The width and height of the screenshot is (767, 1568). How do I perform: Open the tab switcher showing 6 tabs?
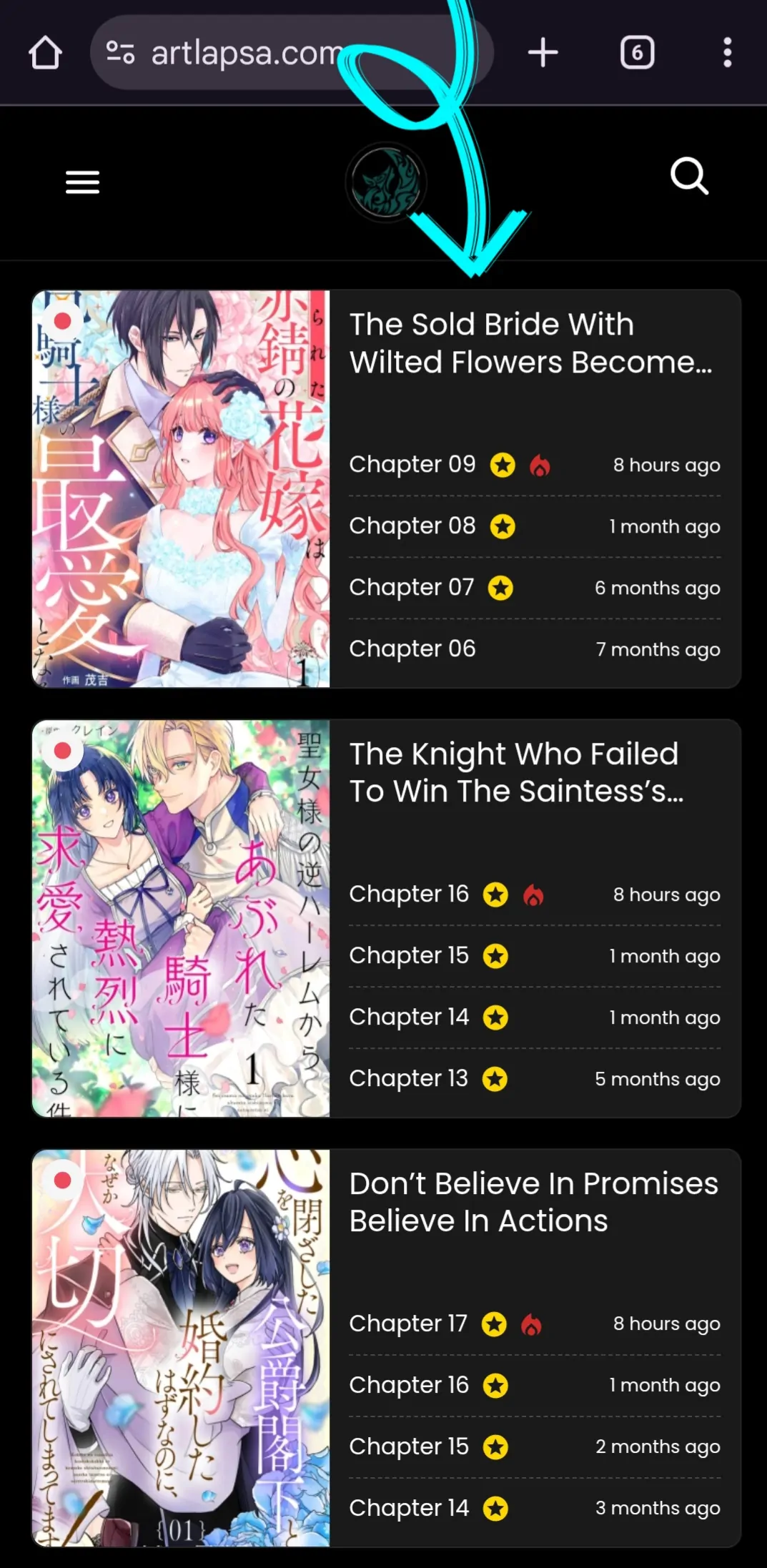click(637, 53)
